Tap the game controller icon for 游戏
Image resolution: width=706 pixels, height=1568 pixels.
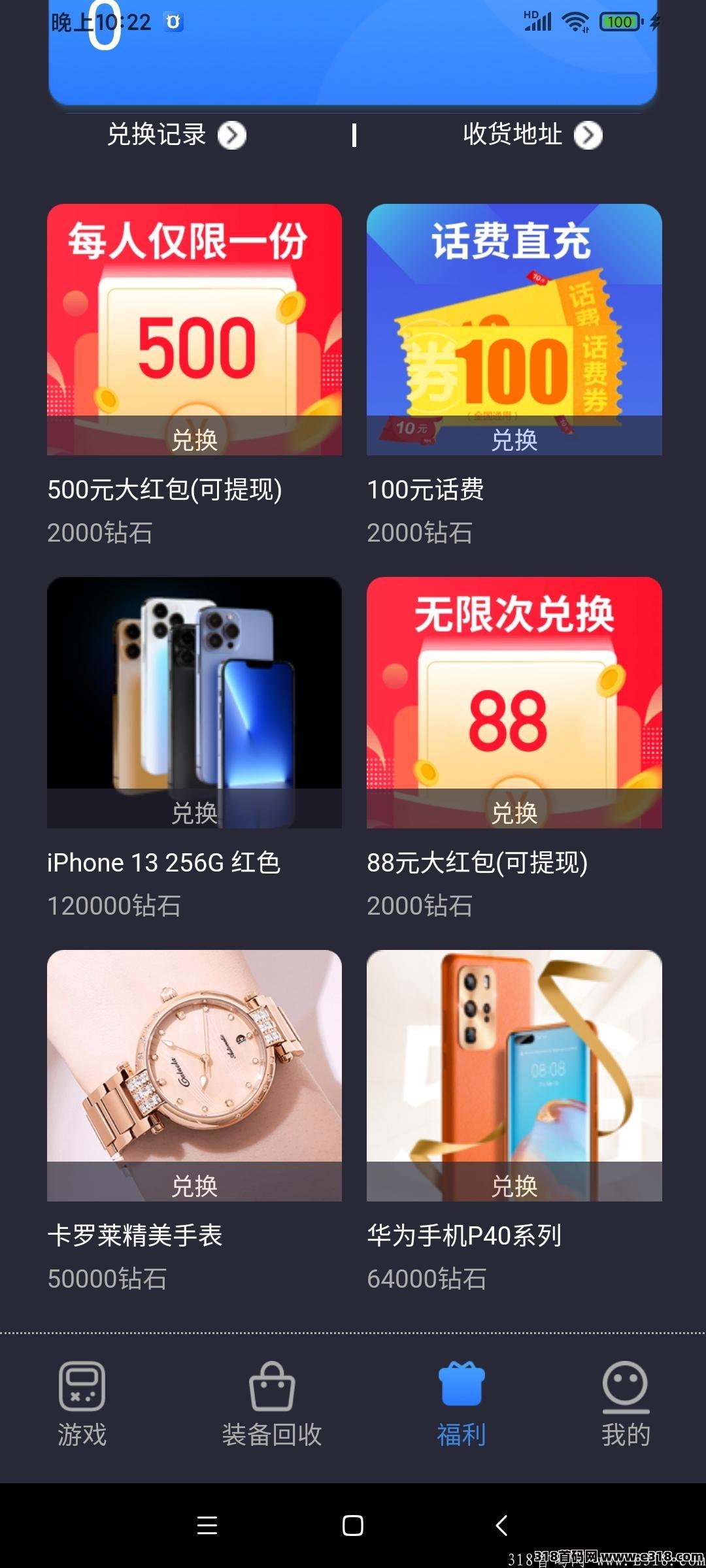[x=82, y=1388]
